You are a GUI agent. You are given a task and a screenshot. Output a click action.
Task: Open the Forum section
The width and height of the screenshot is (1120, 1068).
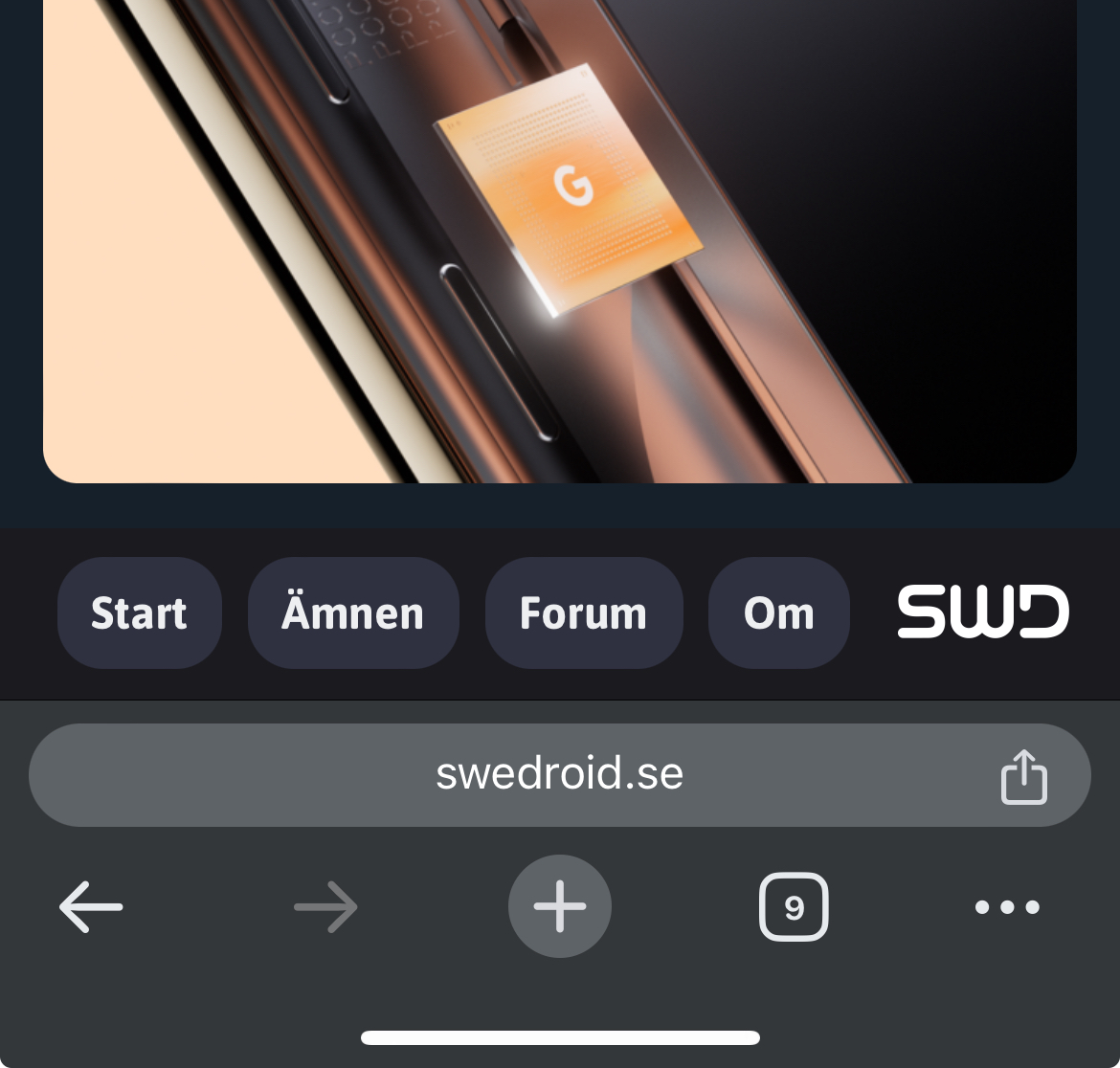tap(583, 613)
